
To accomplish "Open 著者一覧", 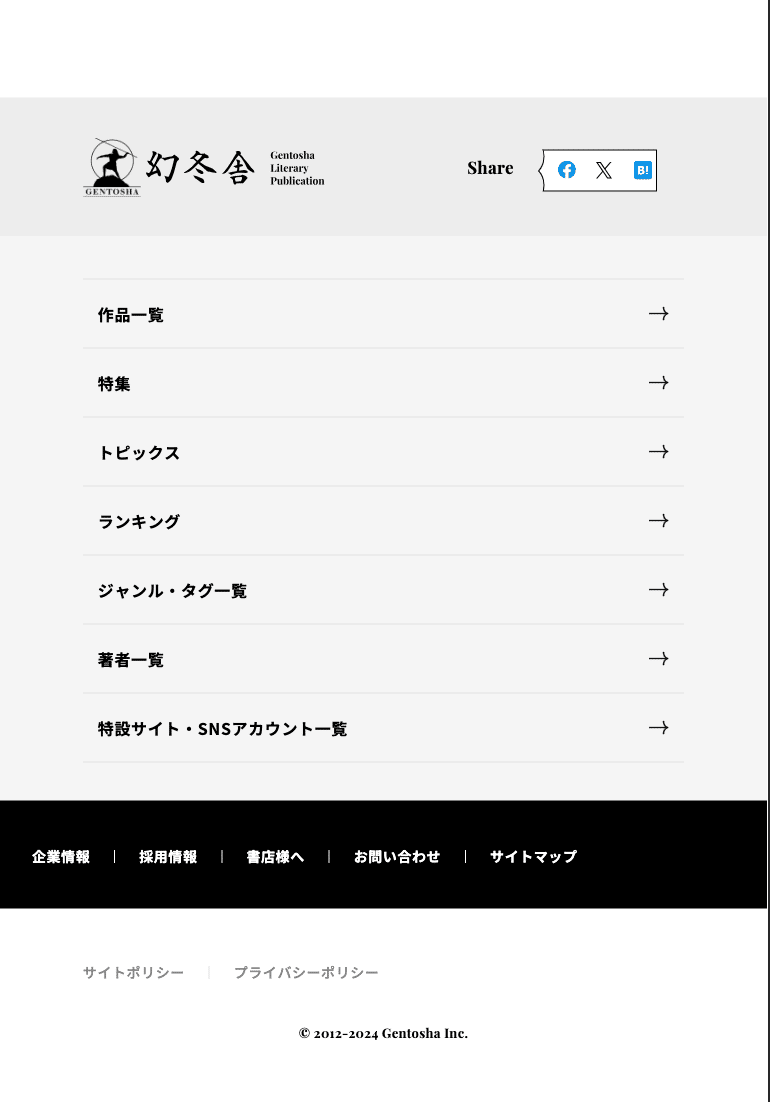I will [383, 660].
